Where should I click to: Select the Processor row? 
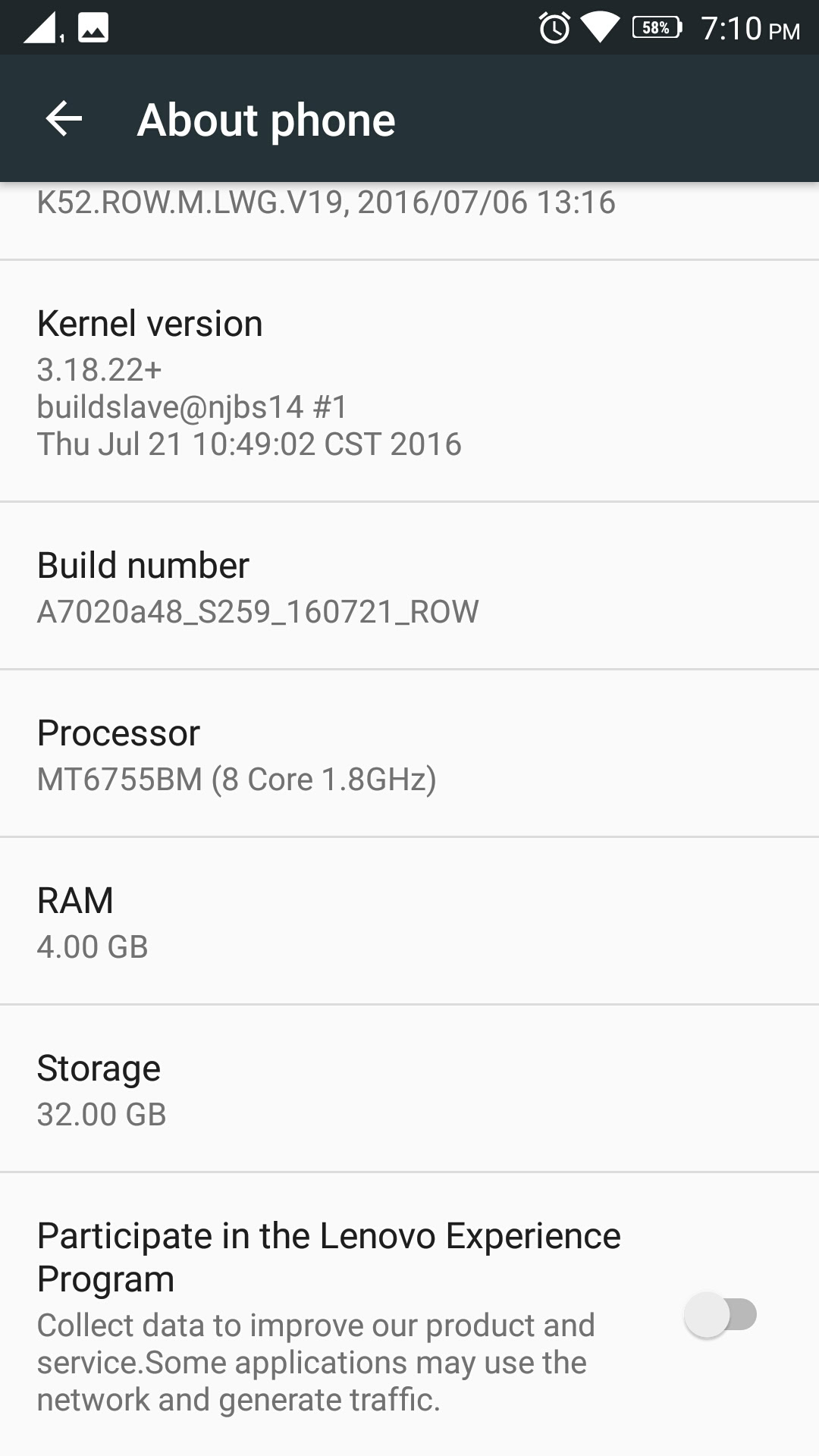click(x=409, y=754)
